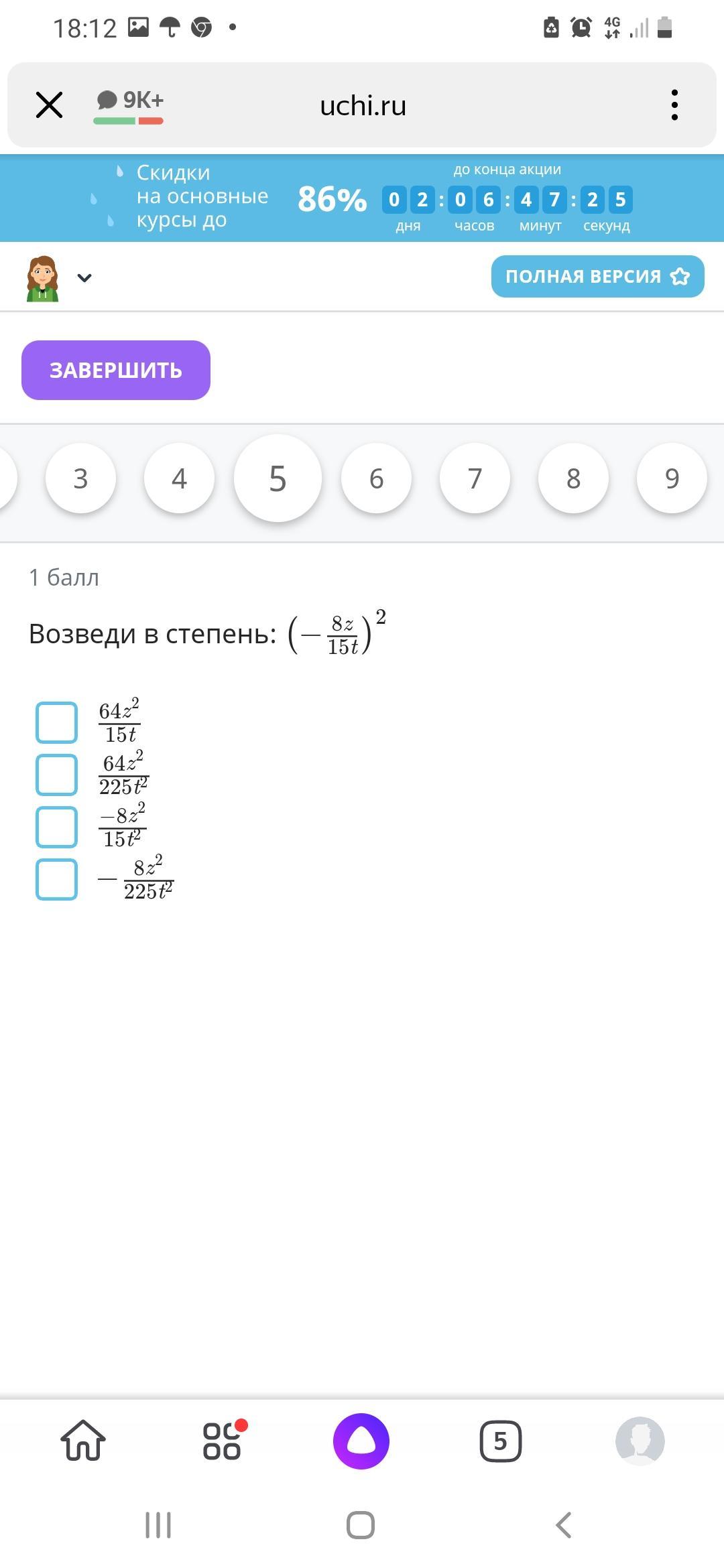Go to question 4
724x1568 pixels.
(179, 478)
